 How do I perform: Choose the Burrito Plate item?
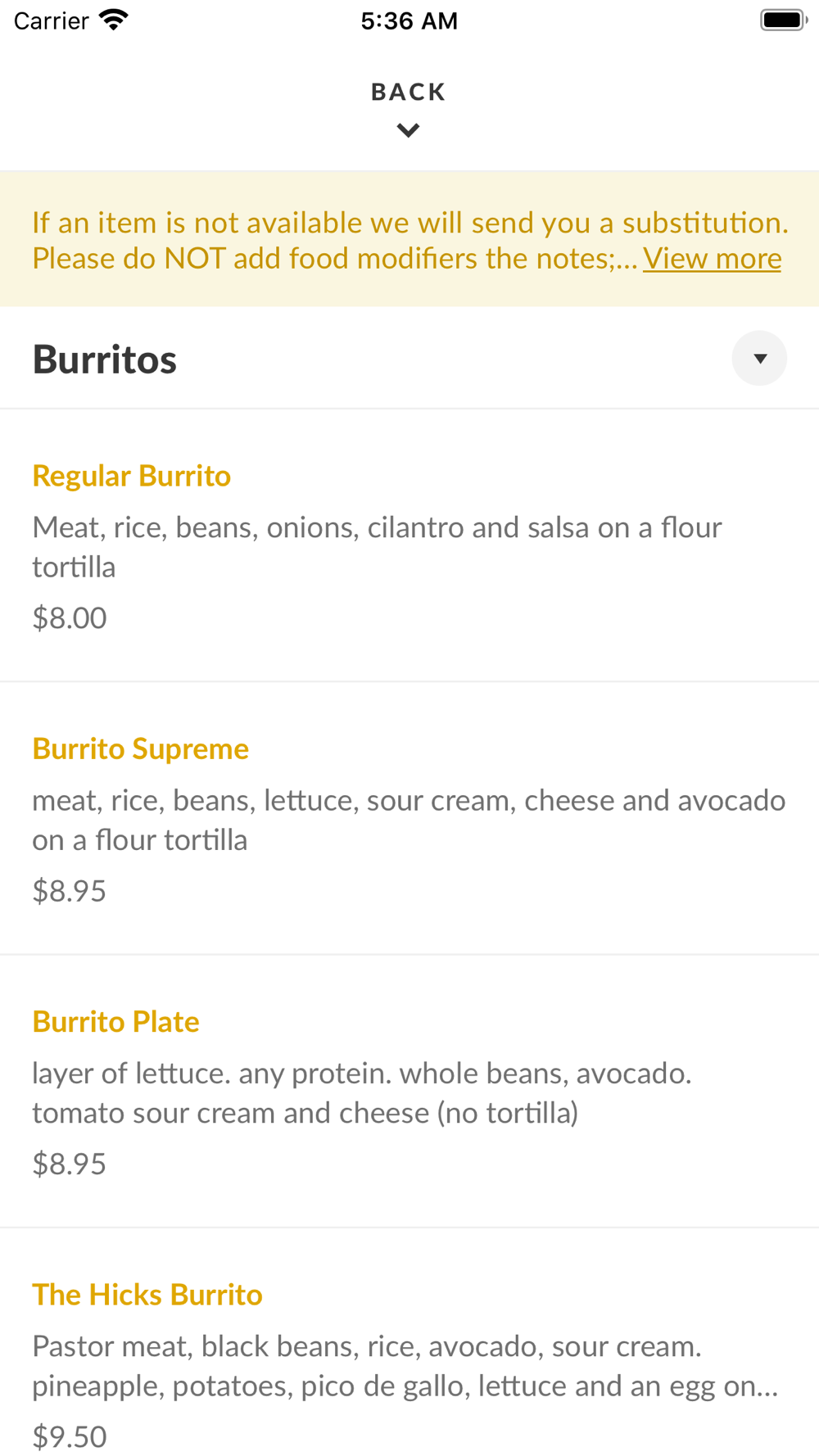pos(409,1091)
